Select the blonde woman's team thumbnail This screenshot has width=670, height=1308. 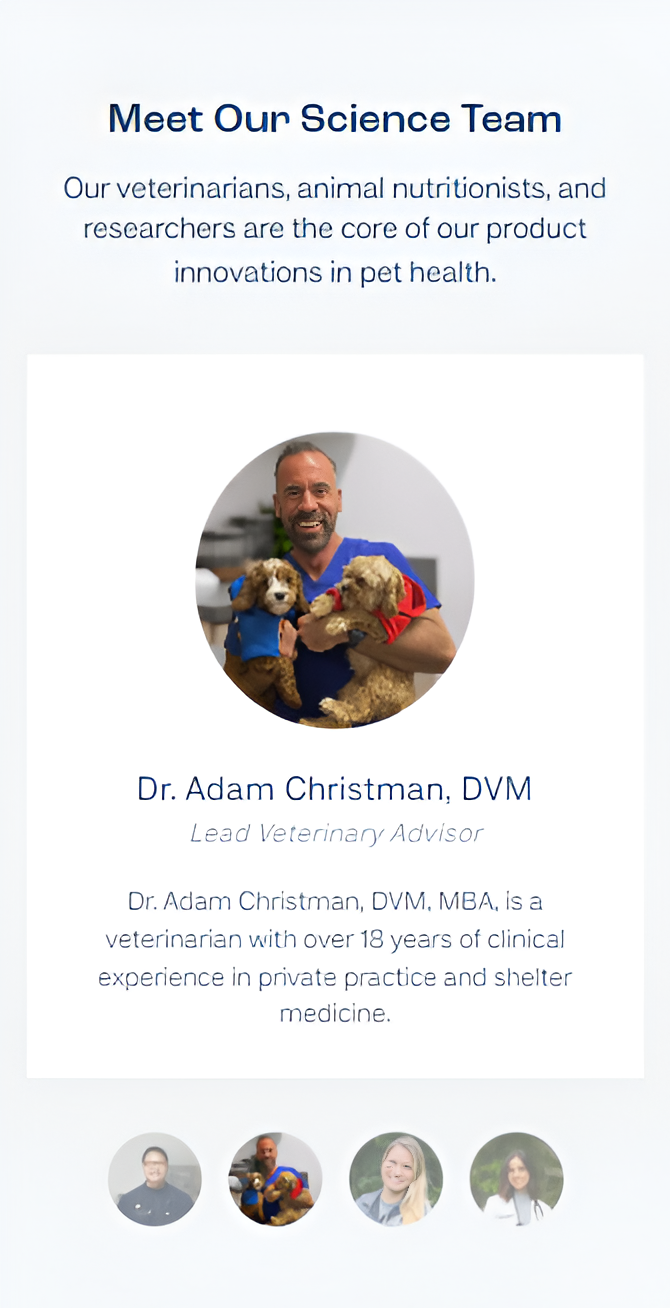click(x=396, y=1179)
